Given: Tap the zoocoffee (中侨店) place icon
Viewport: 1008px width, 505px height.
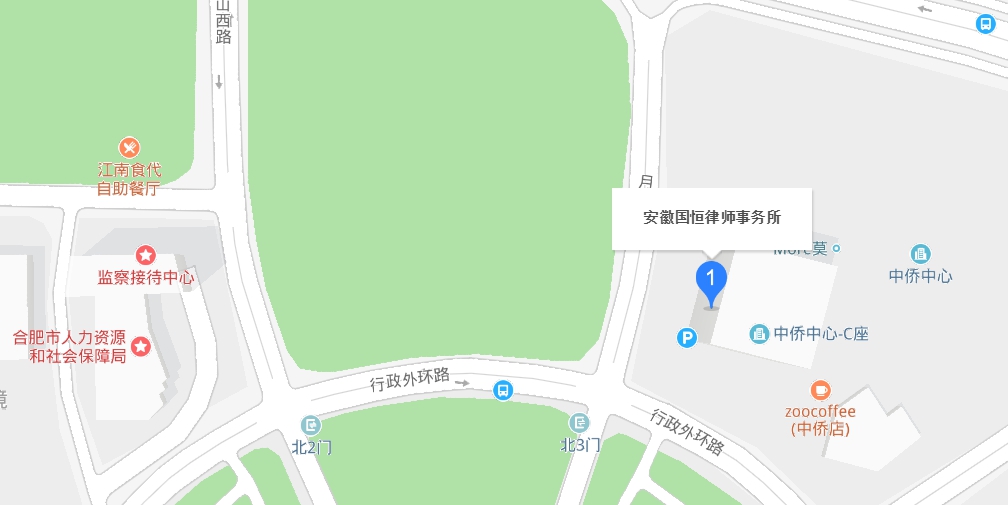Looking at the screenshot, I should click(x=820, y=390).
